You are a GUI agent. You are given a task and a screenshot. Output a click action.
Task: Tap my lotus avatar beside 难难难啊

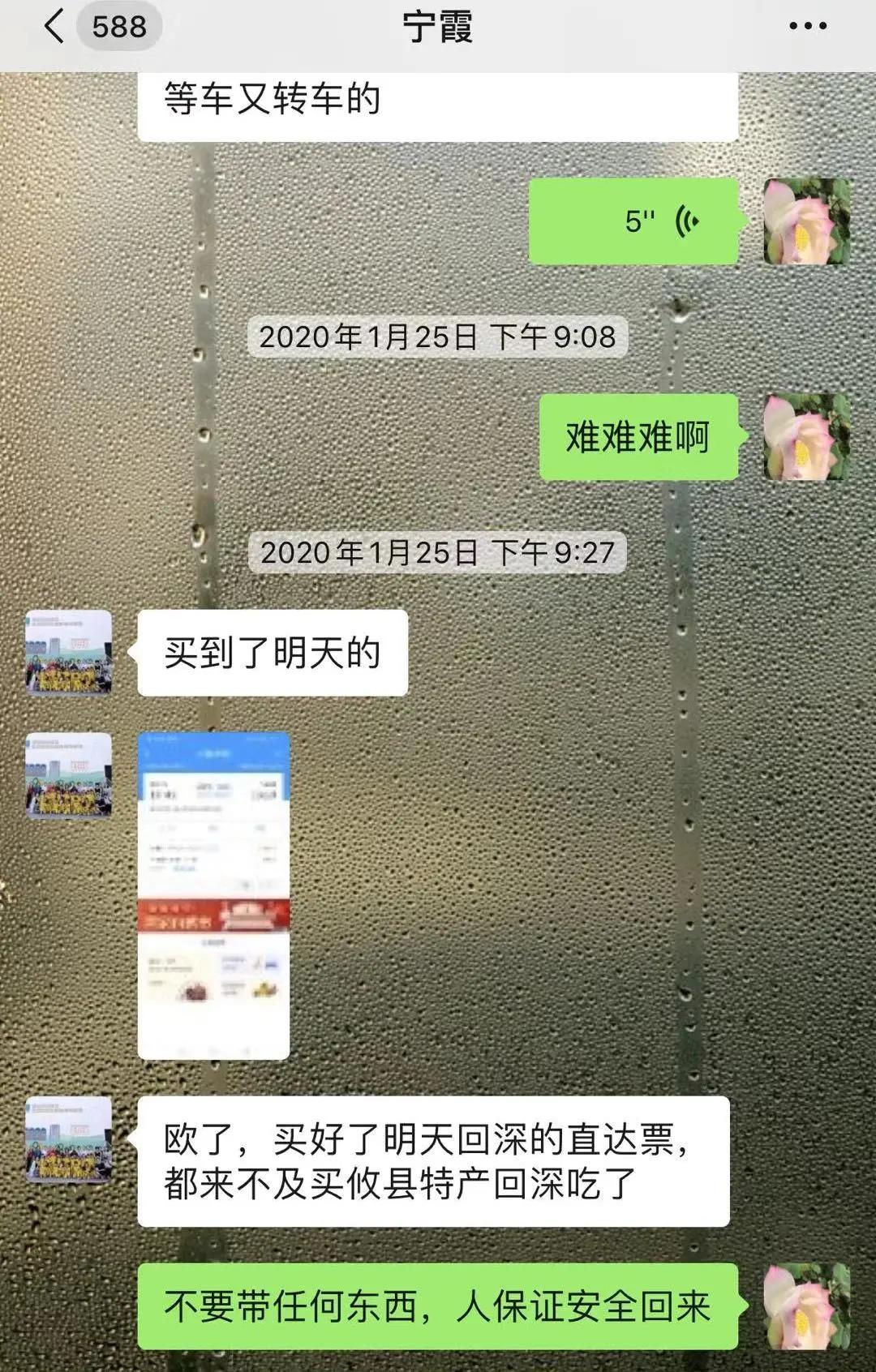807,437
